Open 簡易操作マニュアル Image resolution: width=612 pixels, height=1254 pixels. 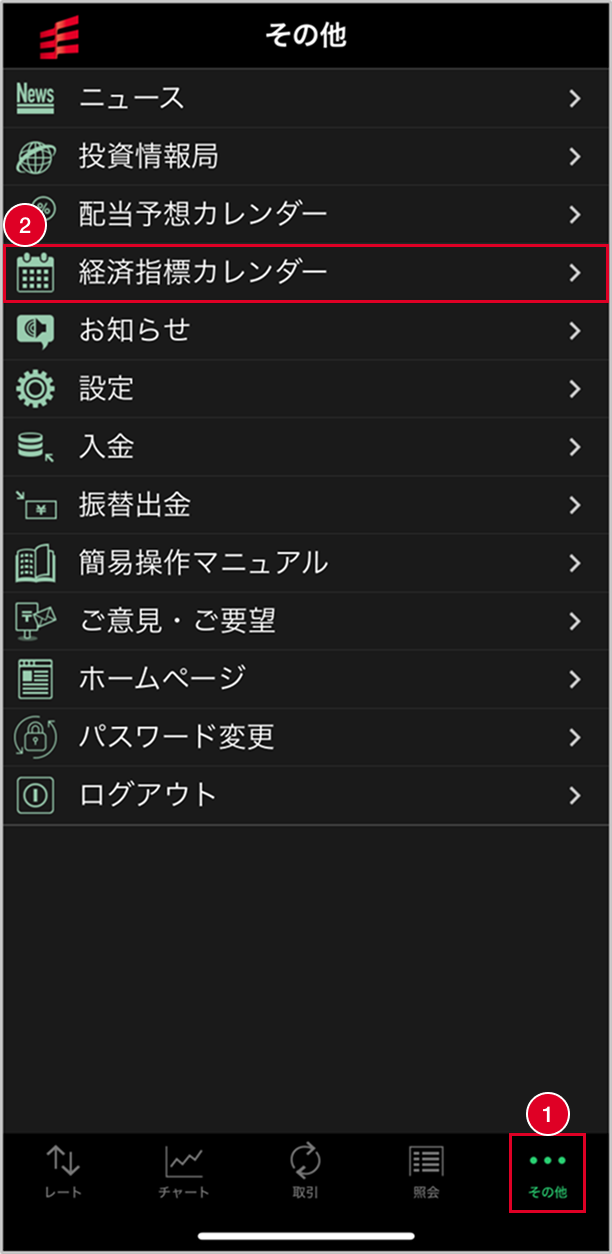[306, 562]
